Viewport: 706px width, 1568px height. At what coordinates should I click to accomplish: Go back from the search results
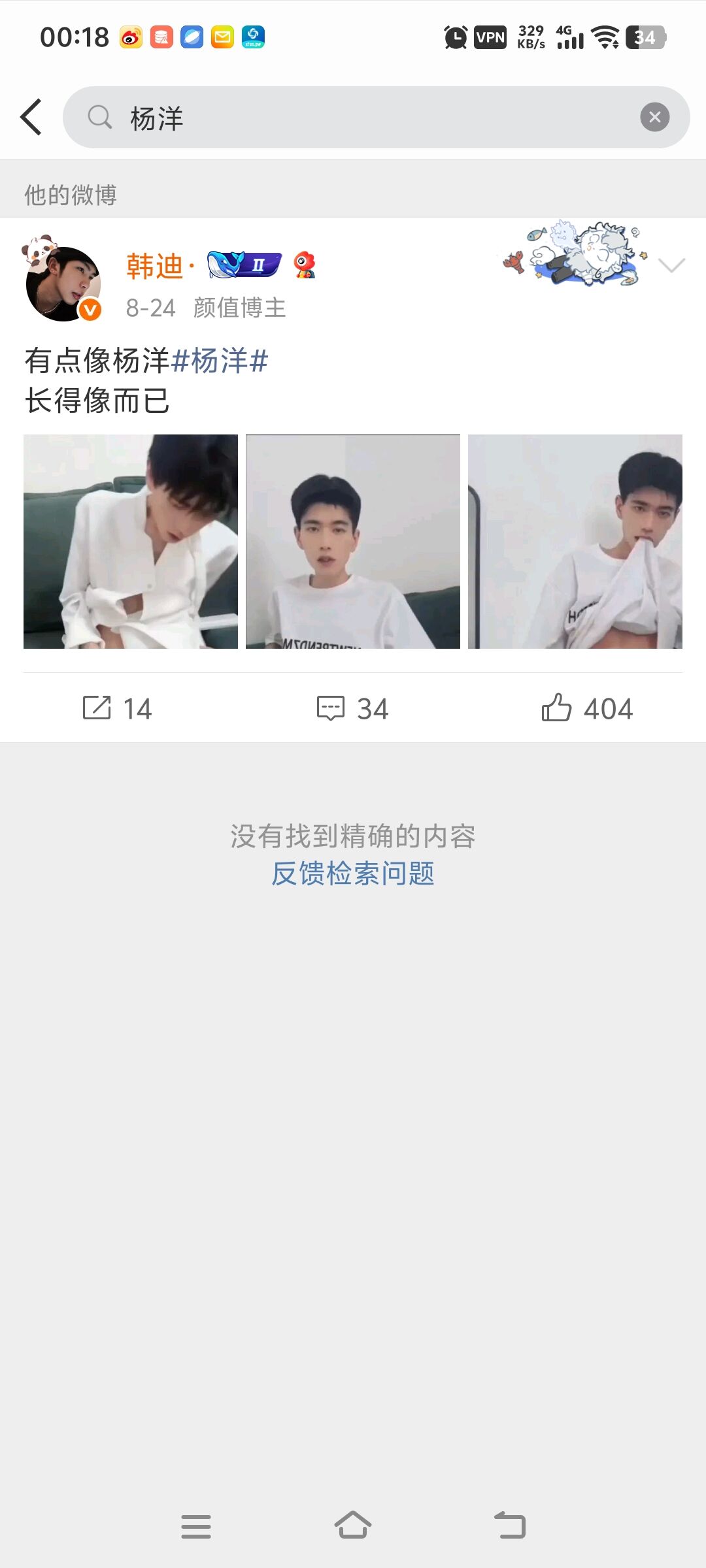click(x=31, y=118)
